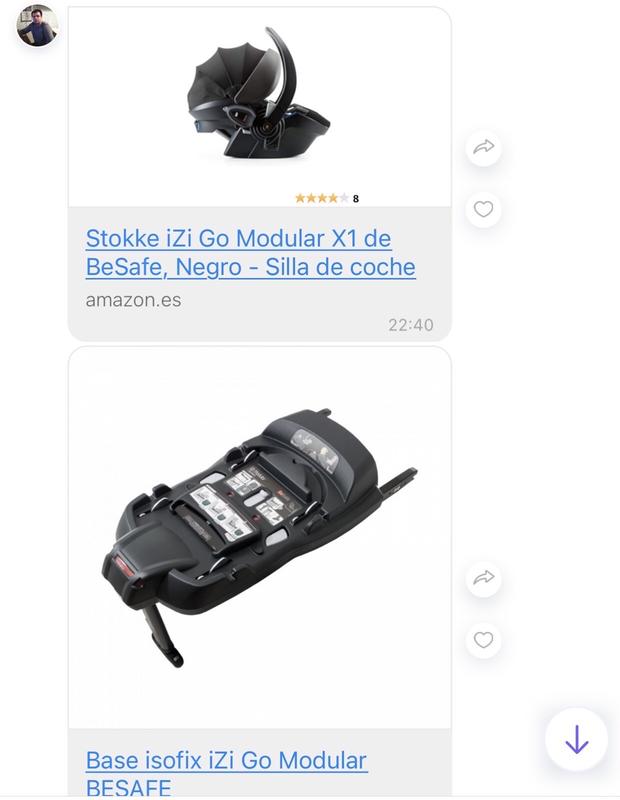Like the Base isofix message

tap(484, 640)
